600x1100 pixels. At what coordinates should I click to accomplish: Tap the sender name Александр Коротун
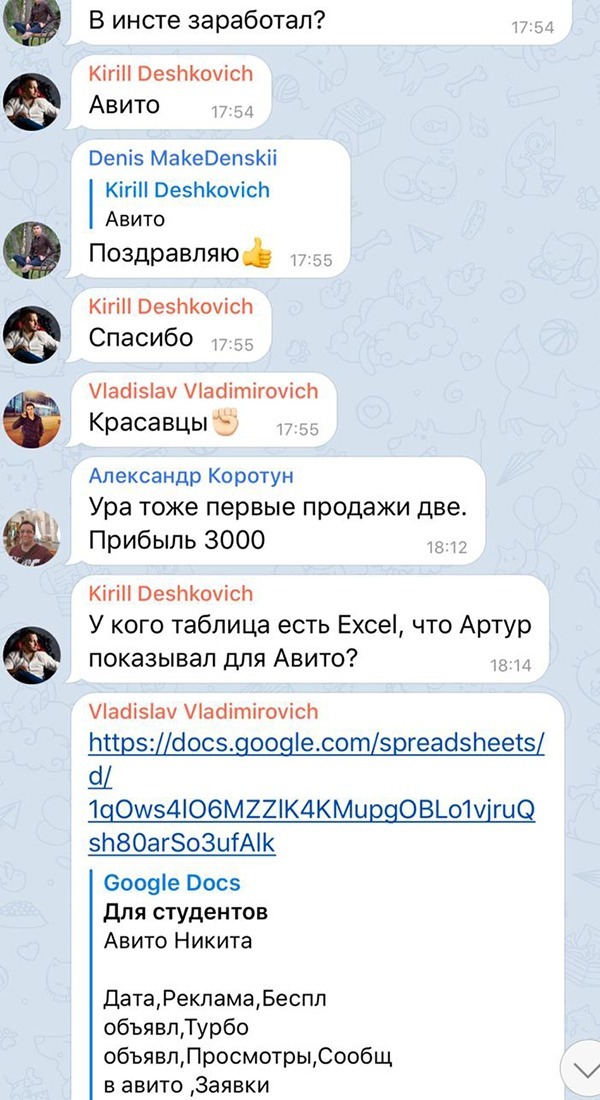[191, 476]
